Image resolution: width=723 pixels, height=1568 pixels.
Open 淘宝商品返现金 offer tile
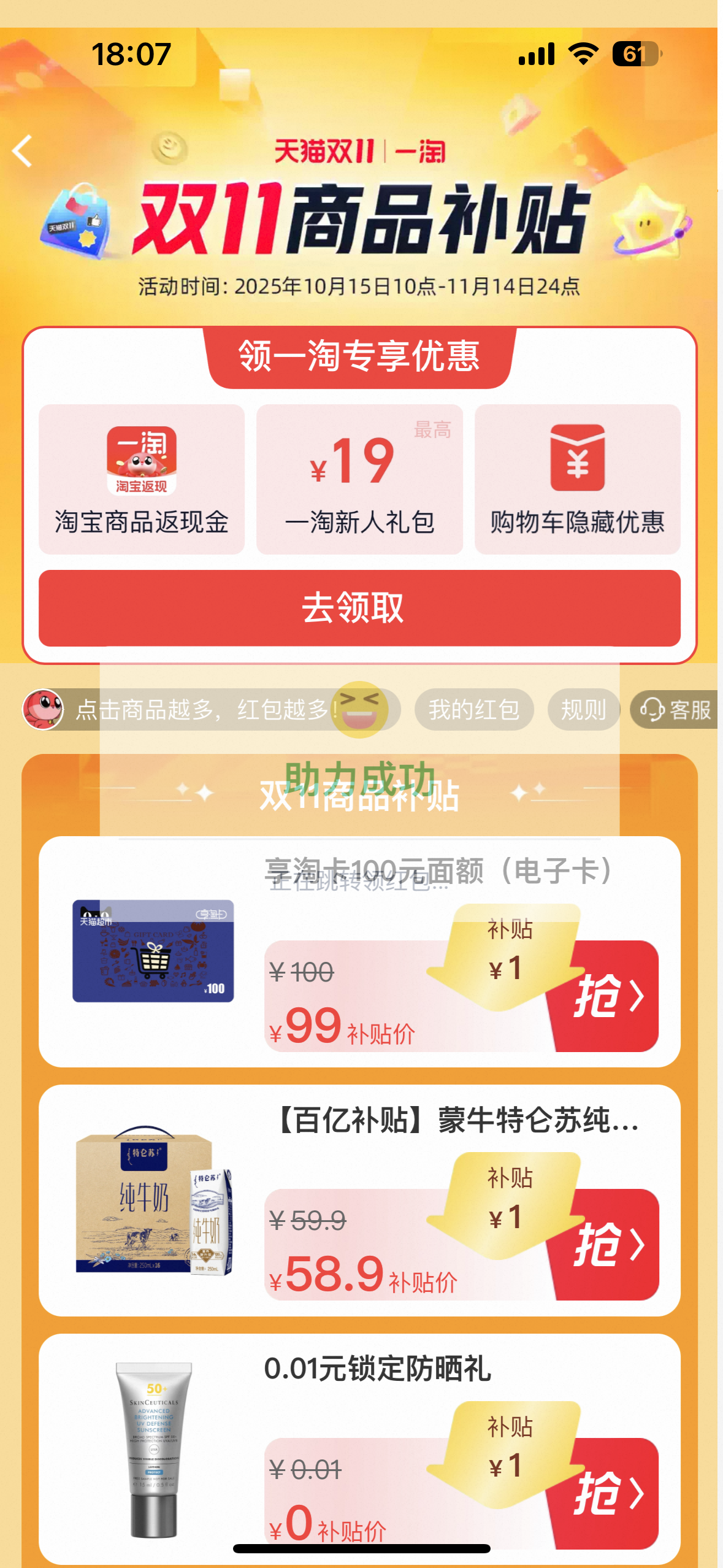point(142,479)
